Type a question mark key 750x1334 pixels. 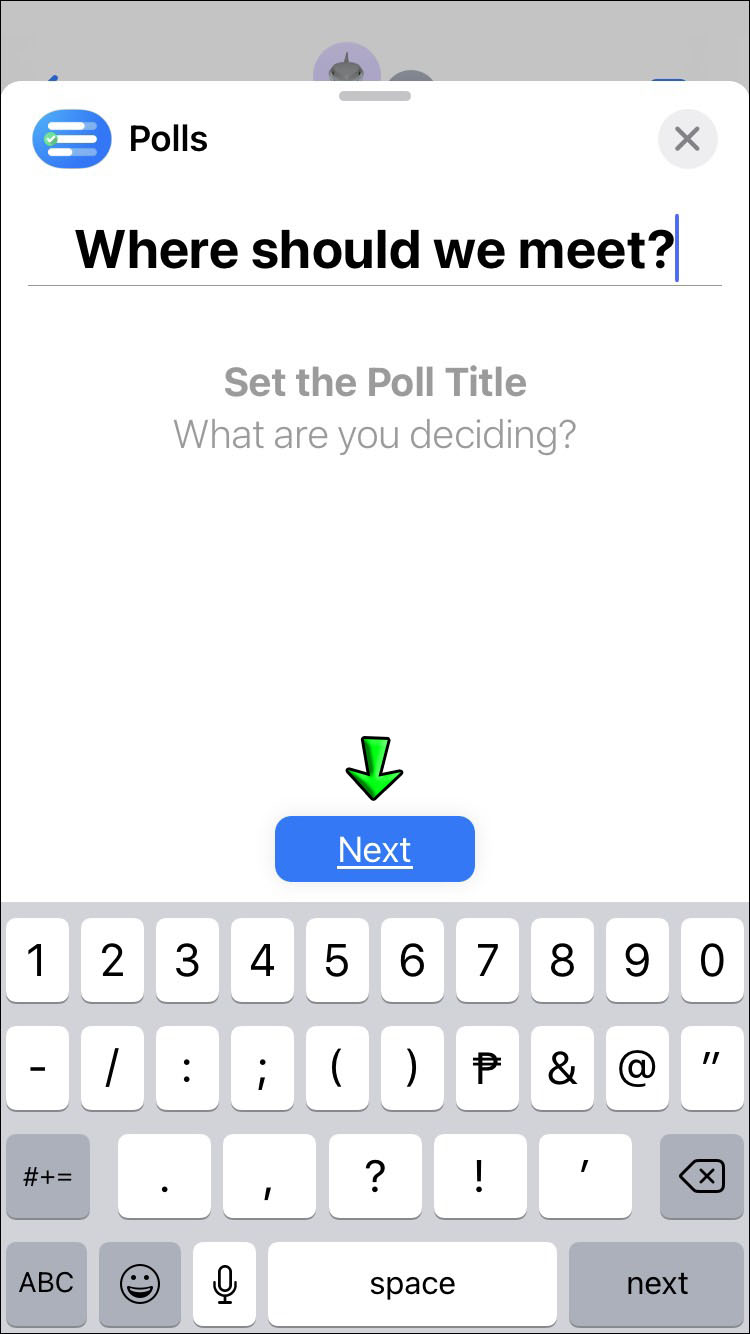point(375,1177)
